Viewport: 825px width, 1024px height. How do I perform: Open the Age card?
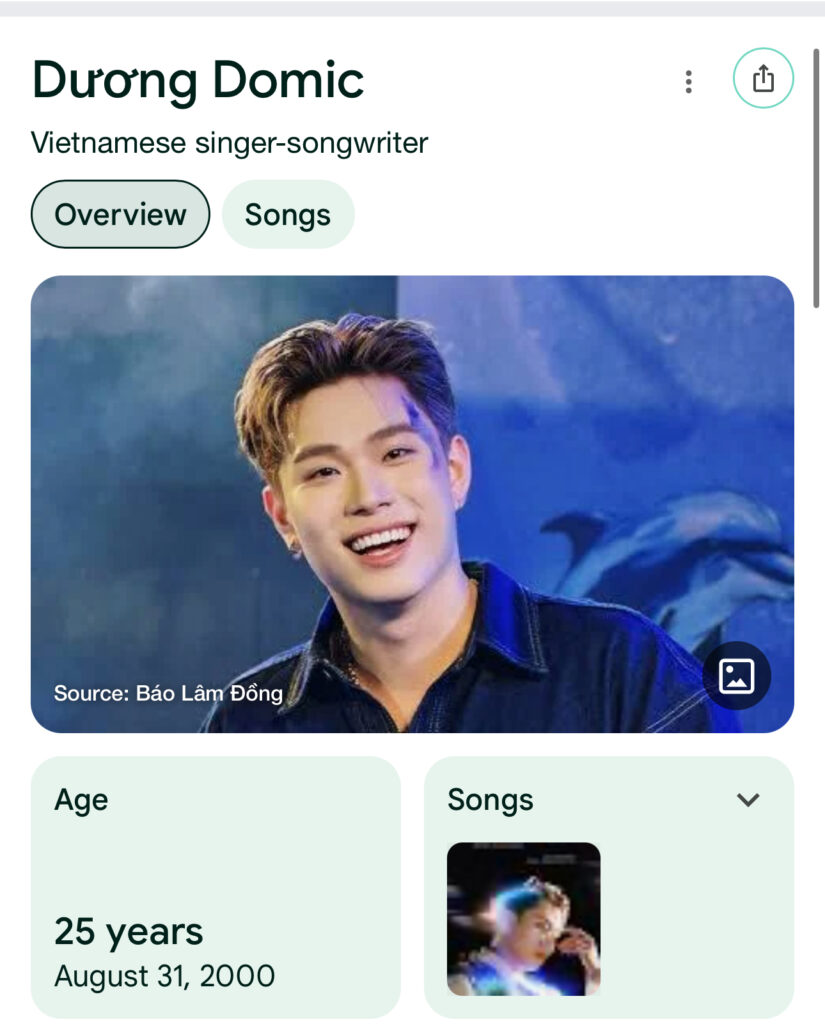[215, 886]
